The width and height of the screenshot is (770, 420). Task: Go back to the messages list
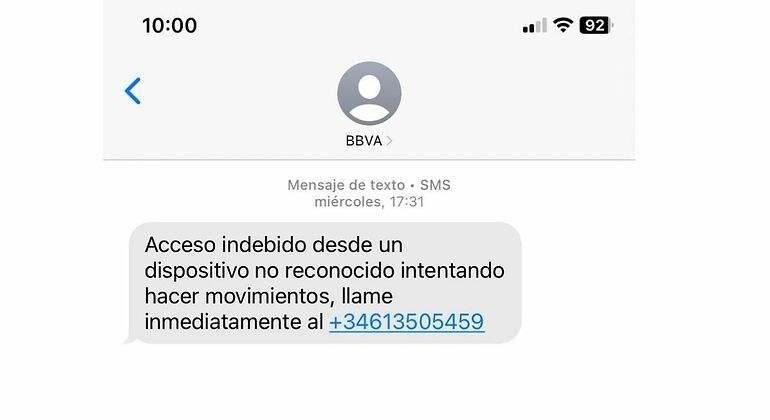click(133, 91)
